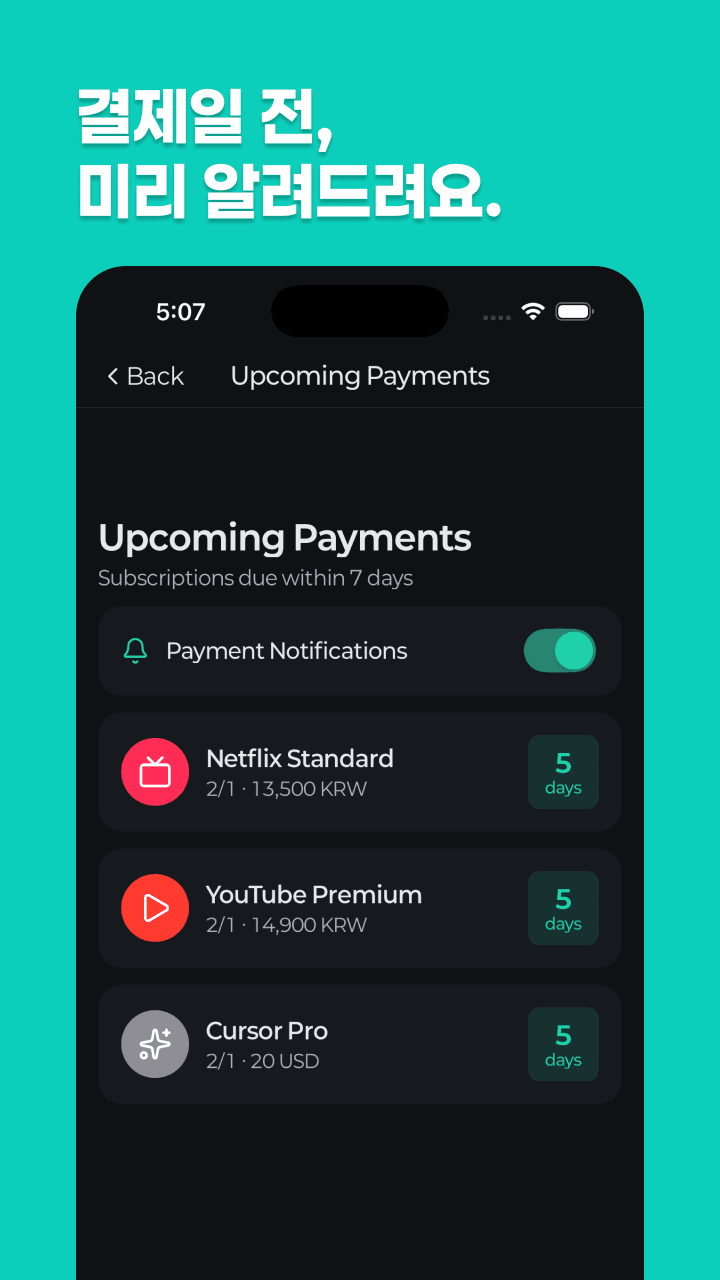Tap the Upcoming Payments navigation bar title
The image size is (720, 1280).
pos(360,375)
